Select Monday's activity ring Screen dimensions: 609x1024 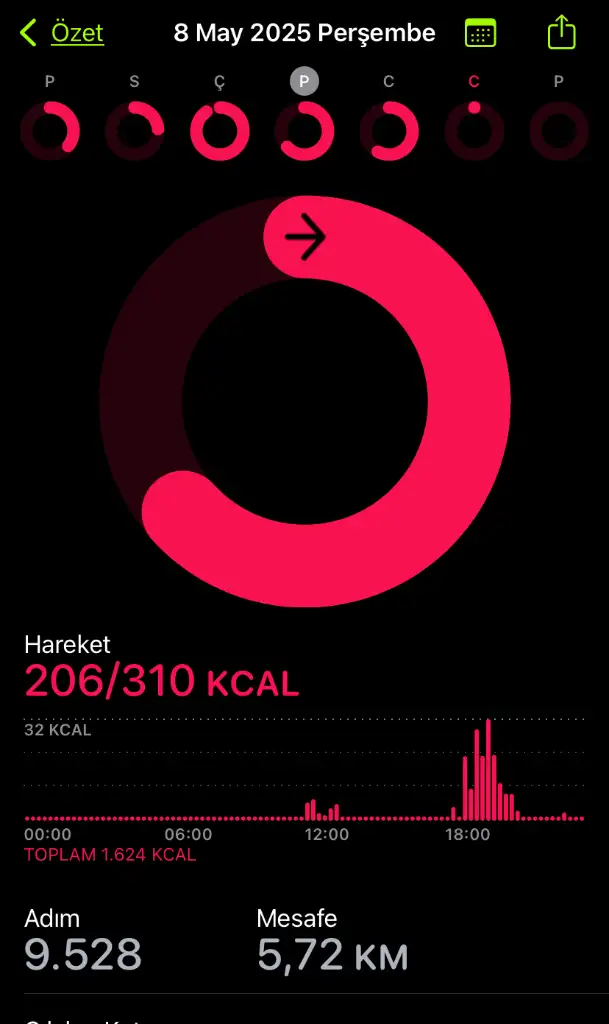click(50, 131)
